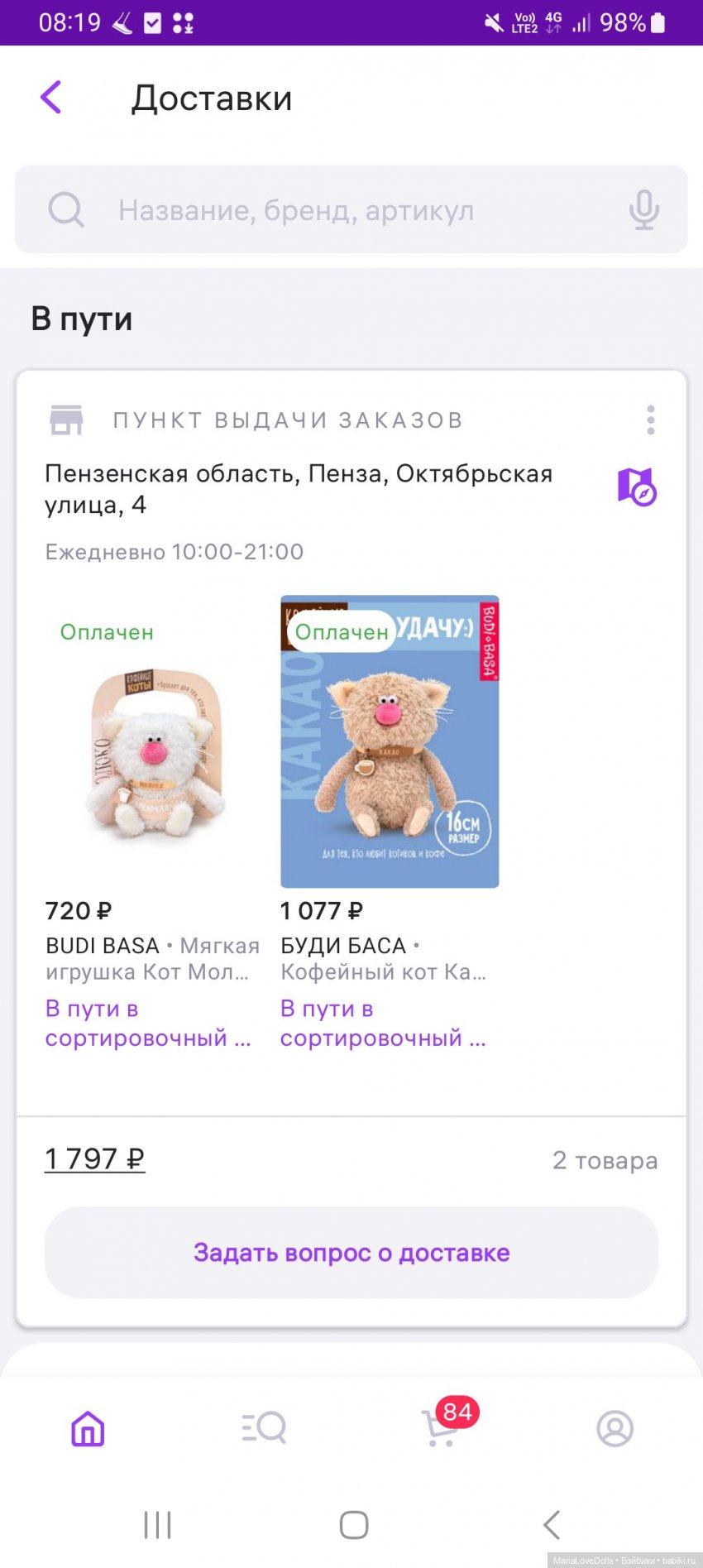Screen dimensions: 703x1568
Task: Start voice search with the microphone icon
Action: click(643, 210)
